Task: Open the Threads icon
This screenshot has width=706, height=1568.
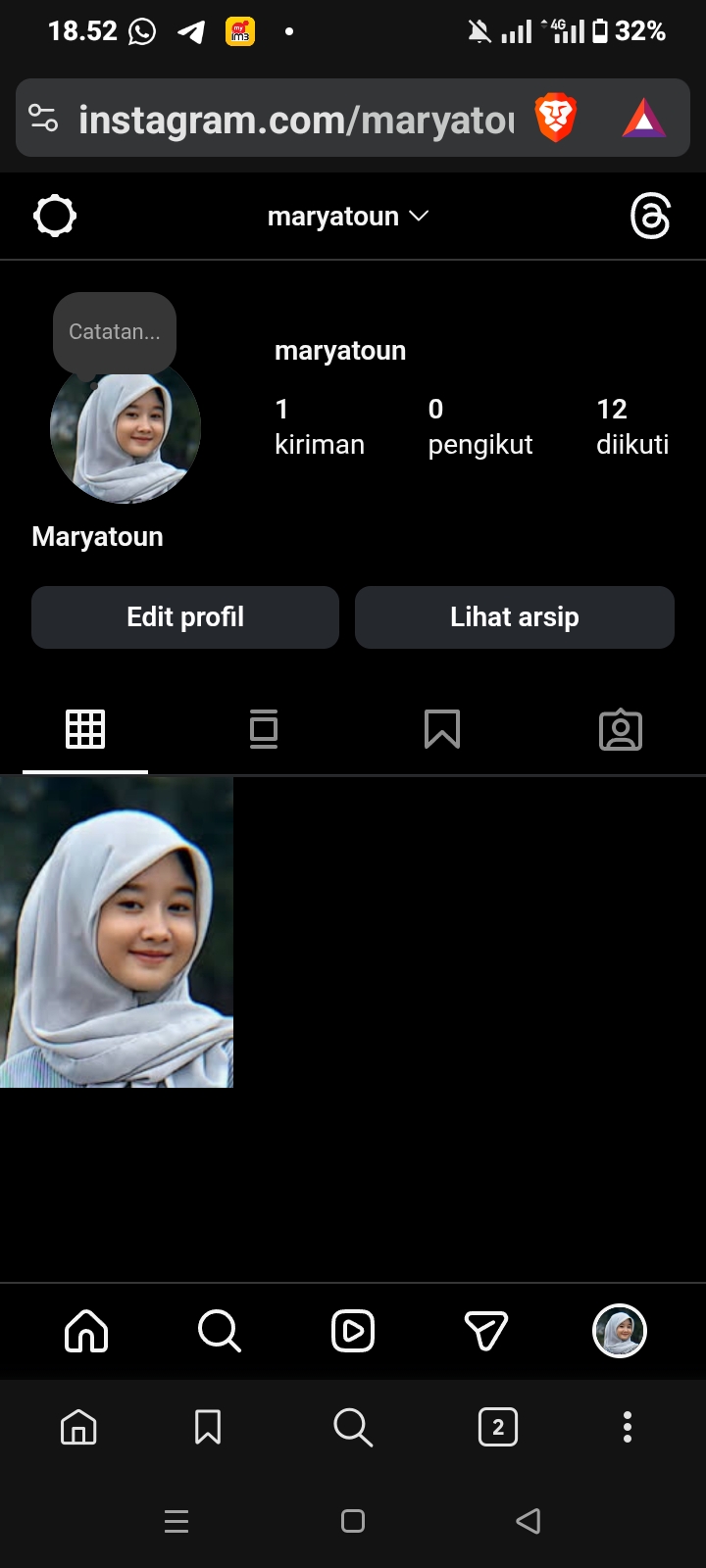Action: point(650,216)
